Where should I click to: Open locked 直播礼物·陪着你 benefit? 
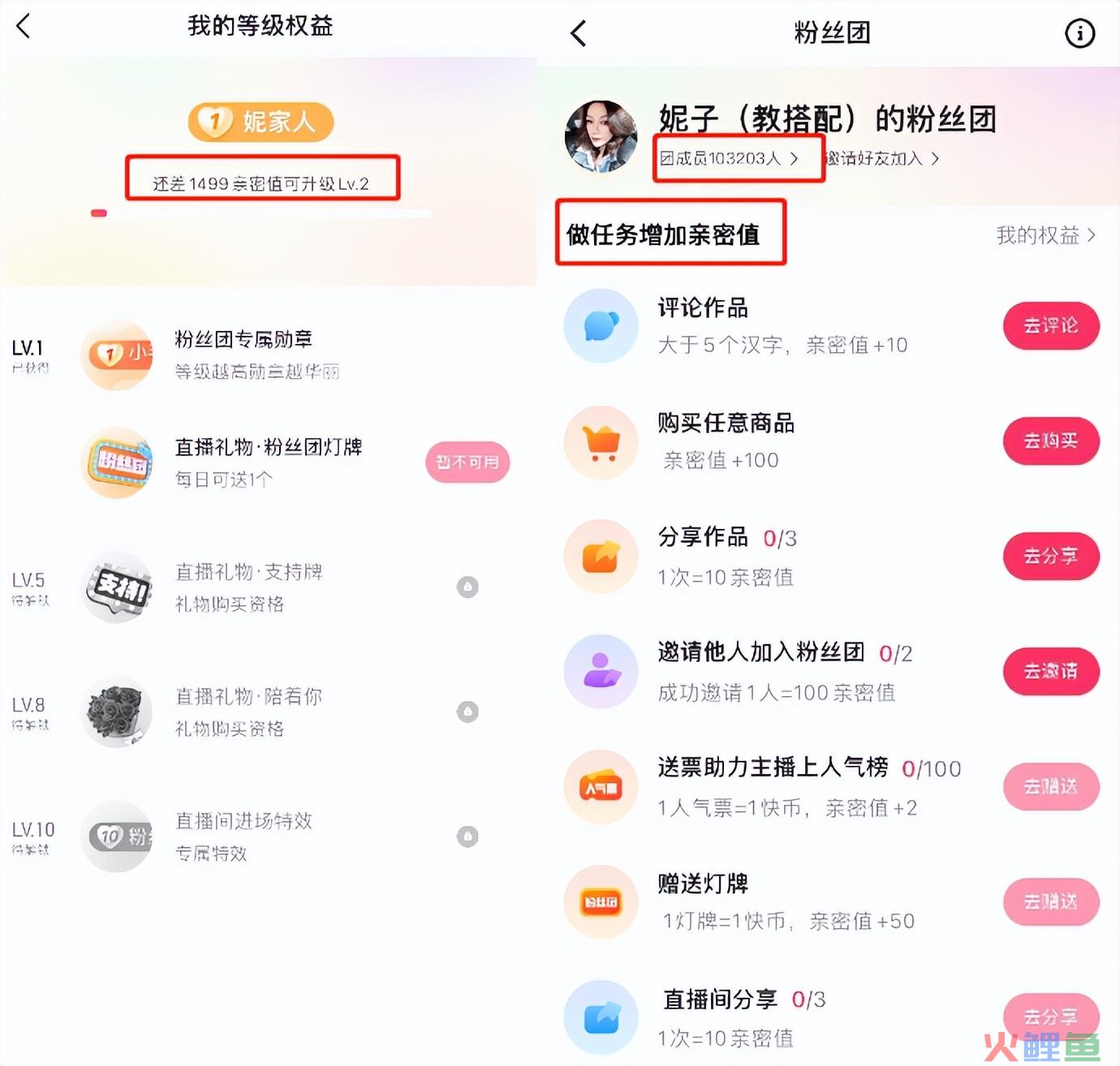[248, 712]
